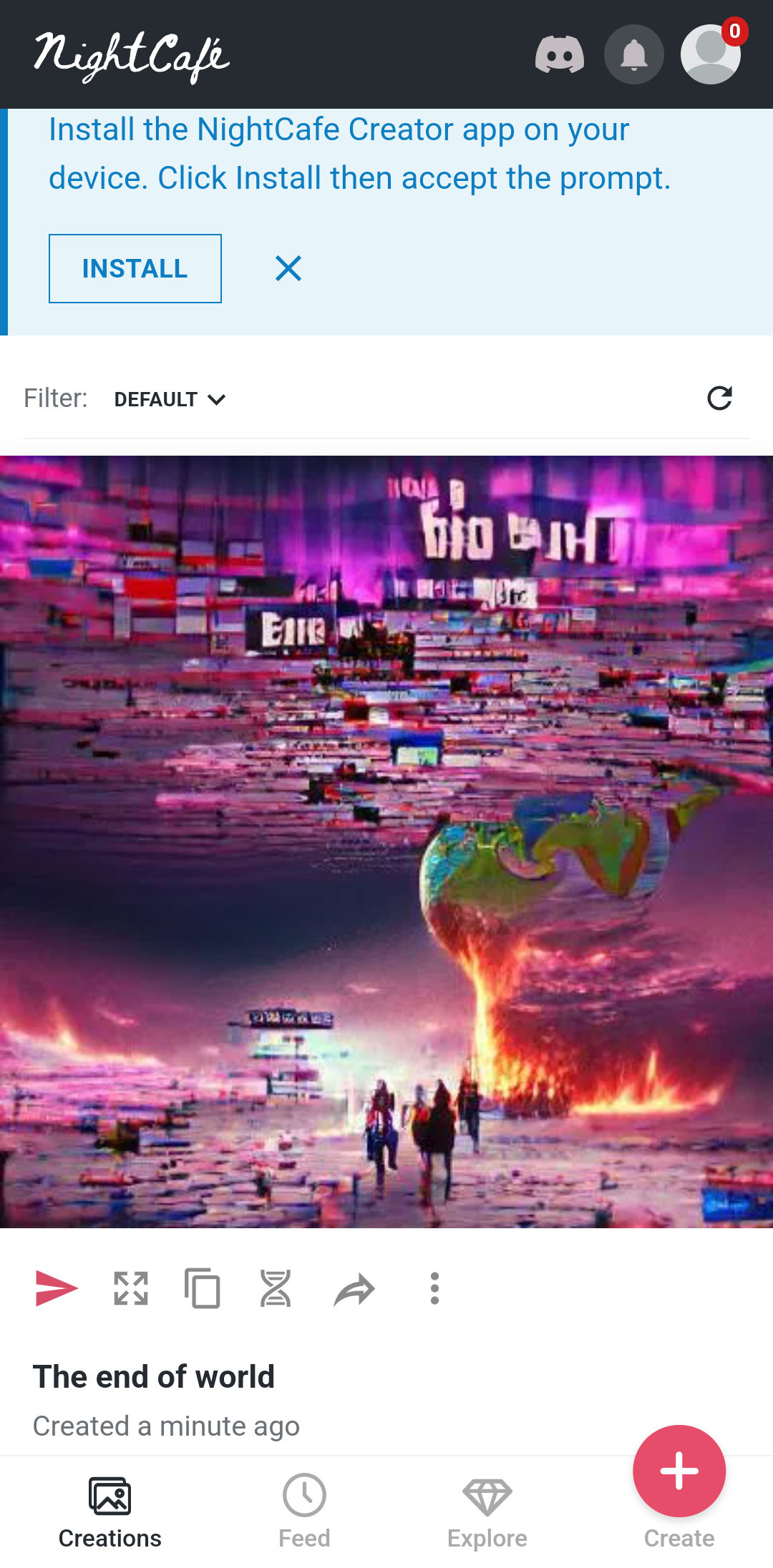Dismiss the install app banner
The width and height of the screenshot is (773, 1568).
[x=288, y=268]
